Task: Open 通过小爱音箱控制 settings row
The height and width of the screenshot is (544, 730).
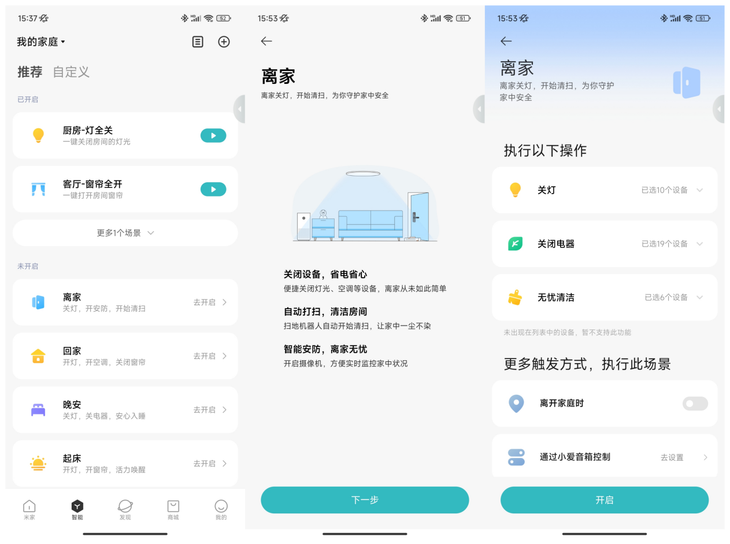Action: tap(604, 457)
